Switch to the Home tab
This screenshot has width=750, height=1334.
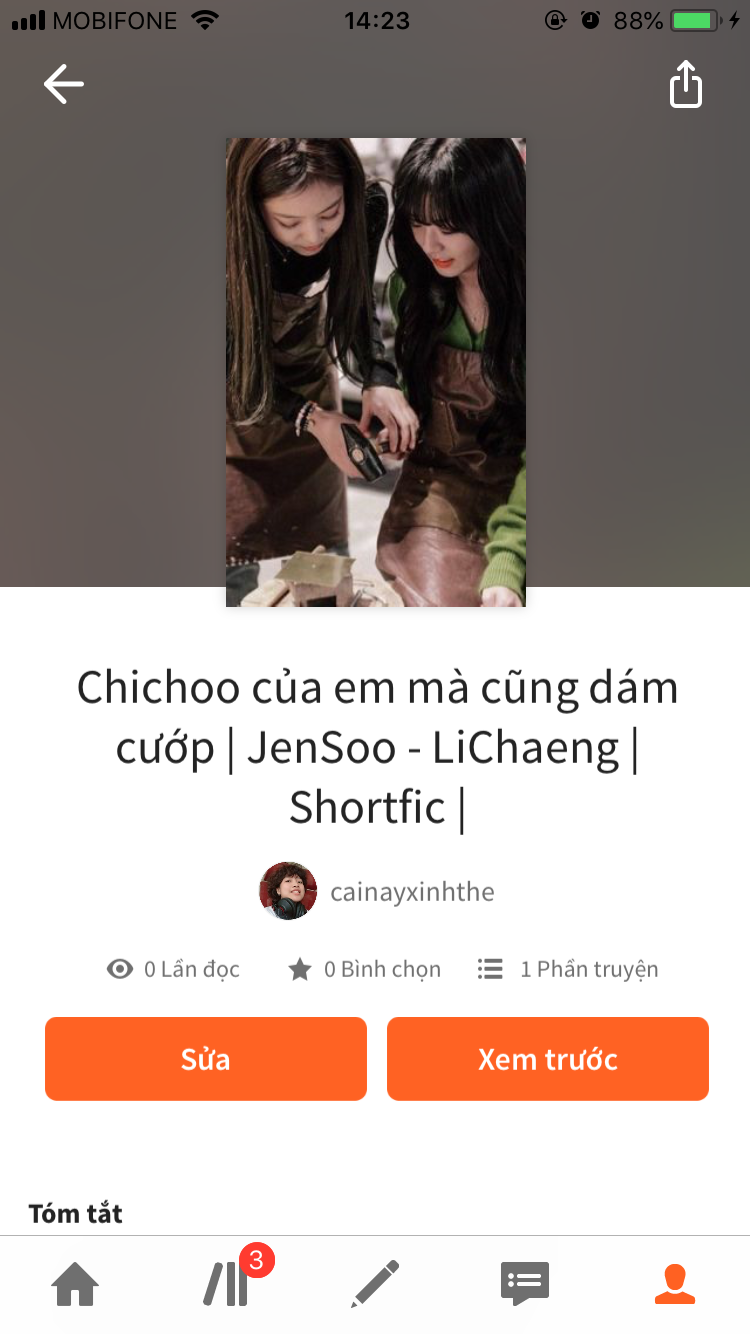(x=76, y=1284)
